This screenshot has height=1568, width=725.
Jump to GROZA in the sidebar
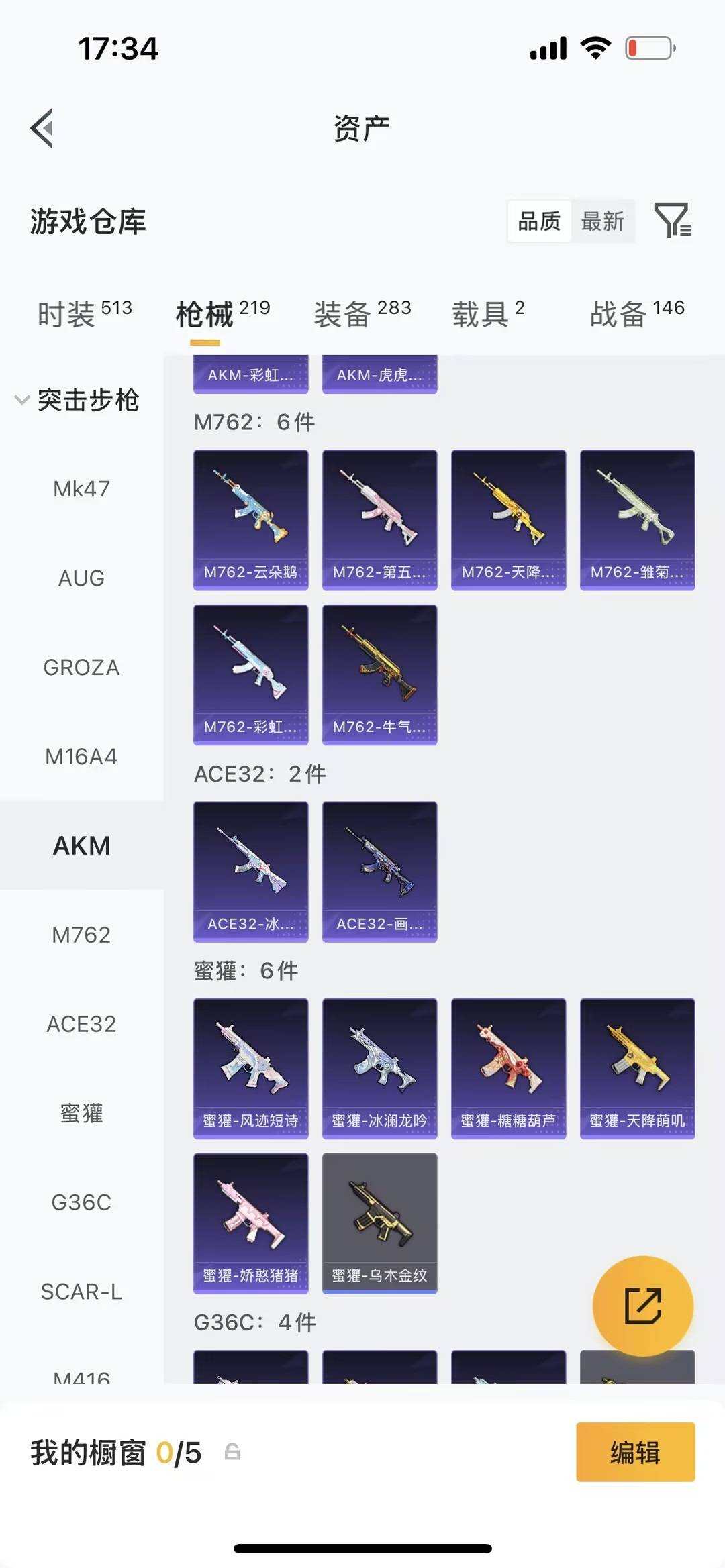[x=81, y=668]
